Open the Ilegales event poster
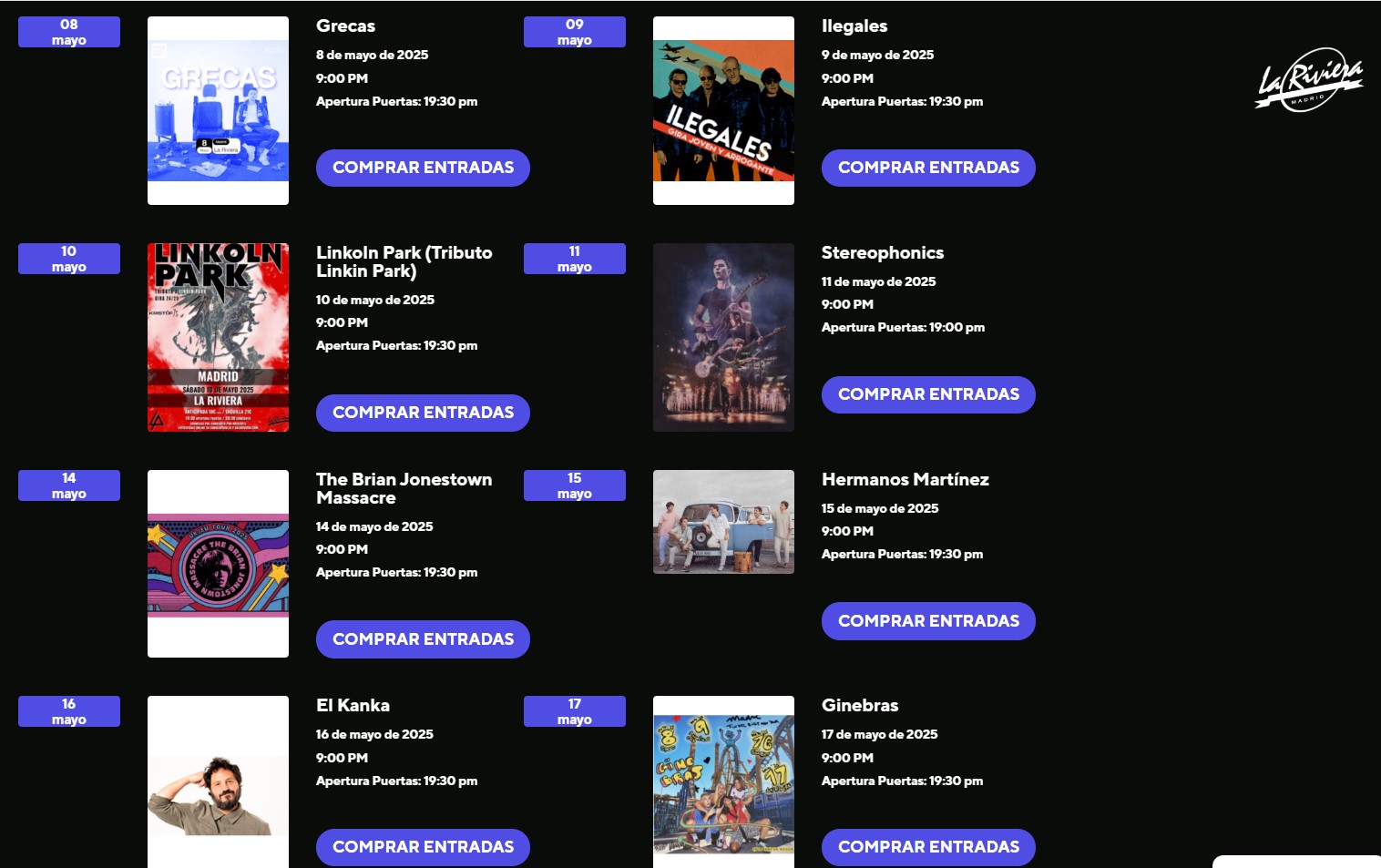The width and height of the screenshot is (1381, 868). click(x=723, y=110)
